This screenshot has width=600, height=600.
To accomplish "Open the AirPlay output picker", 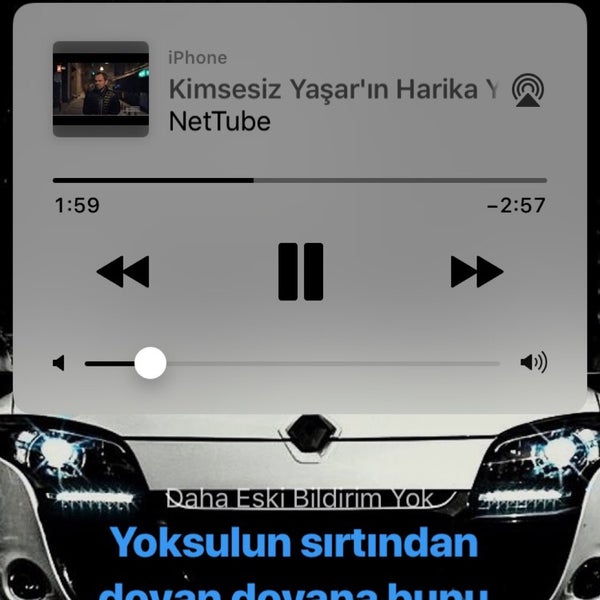I will 527,90.
